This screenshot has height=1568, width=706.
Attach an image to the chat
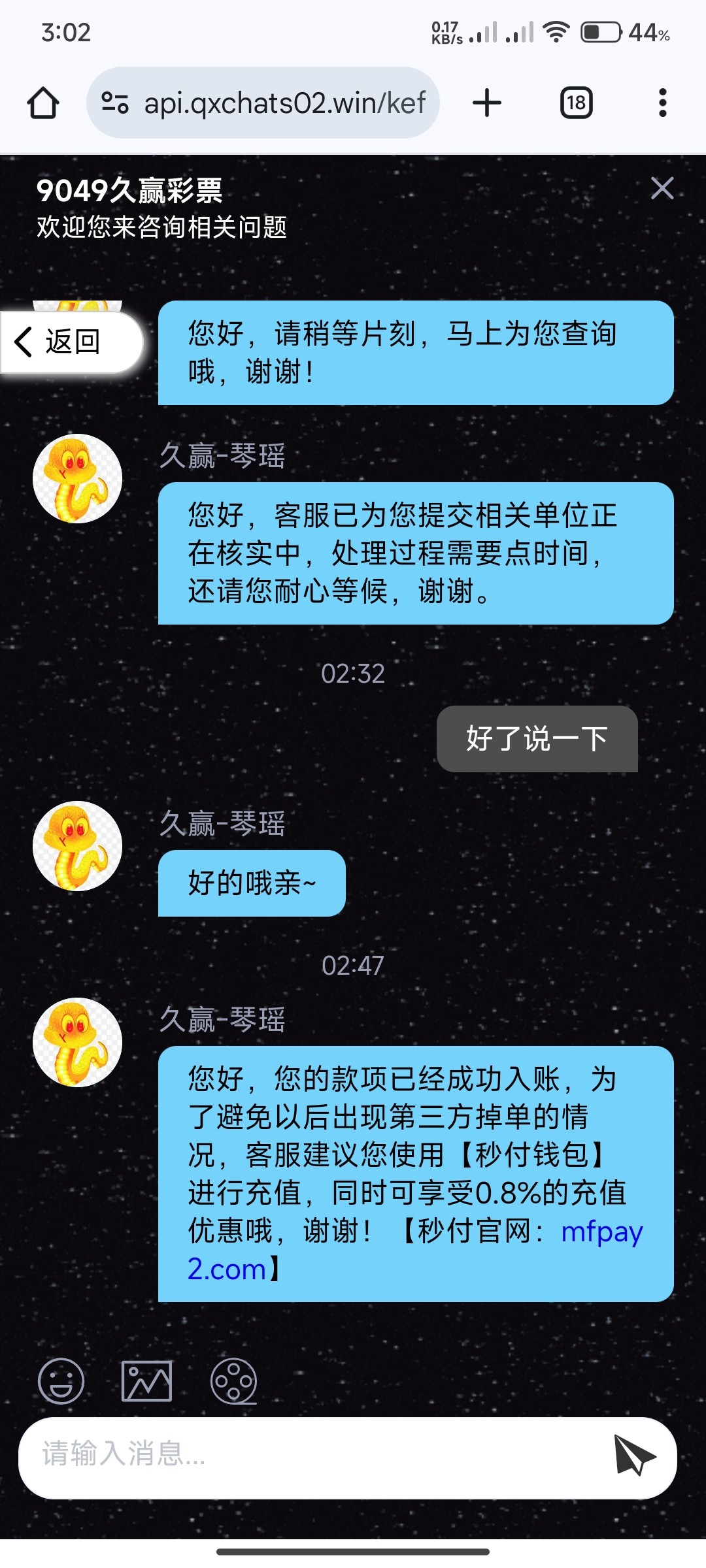pos(147,1380)
